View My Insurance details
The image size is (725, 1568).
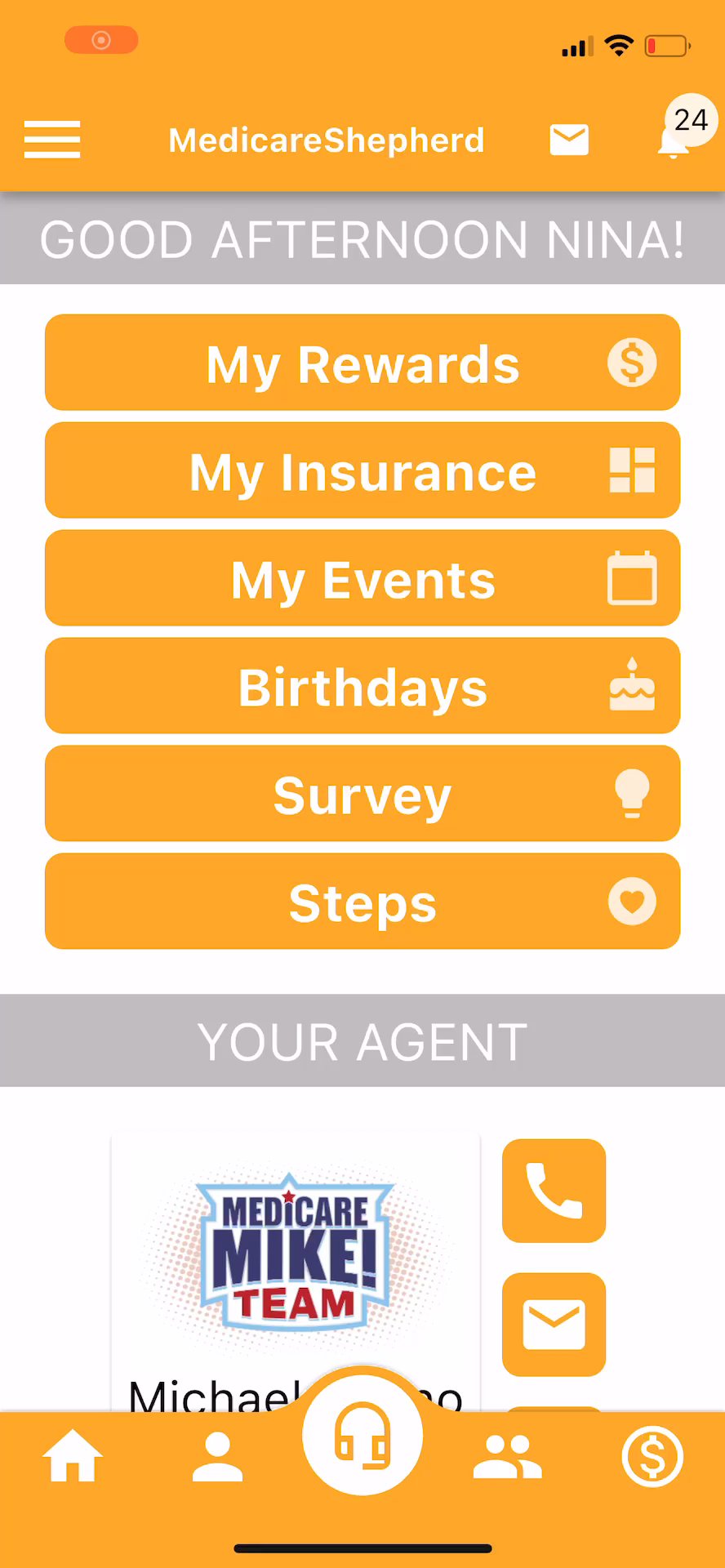click(x=362, y=470)
